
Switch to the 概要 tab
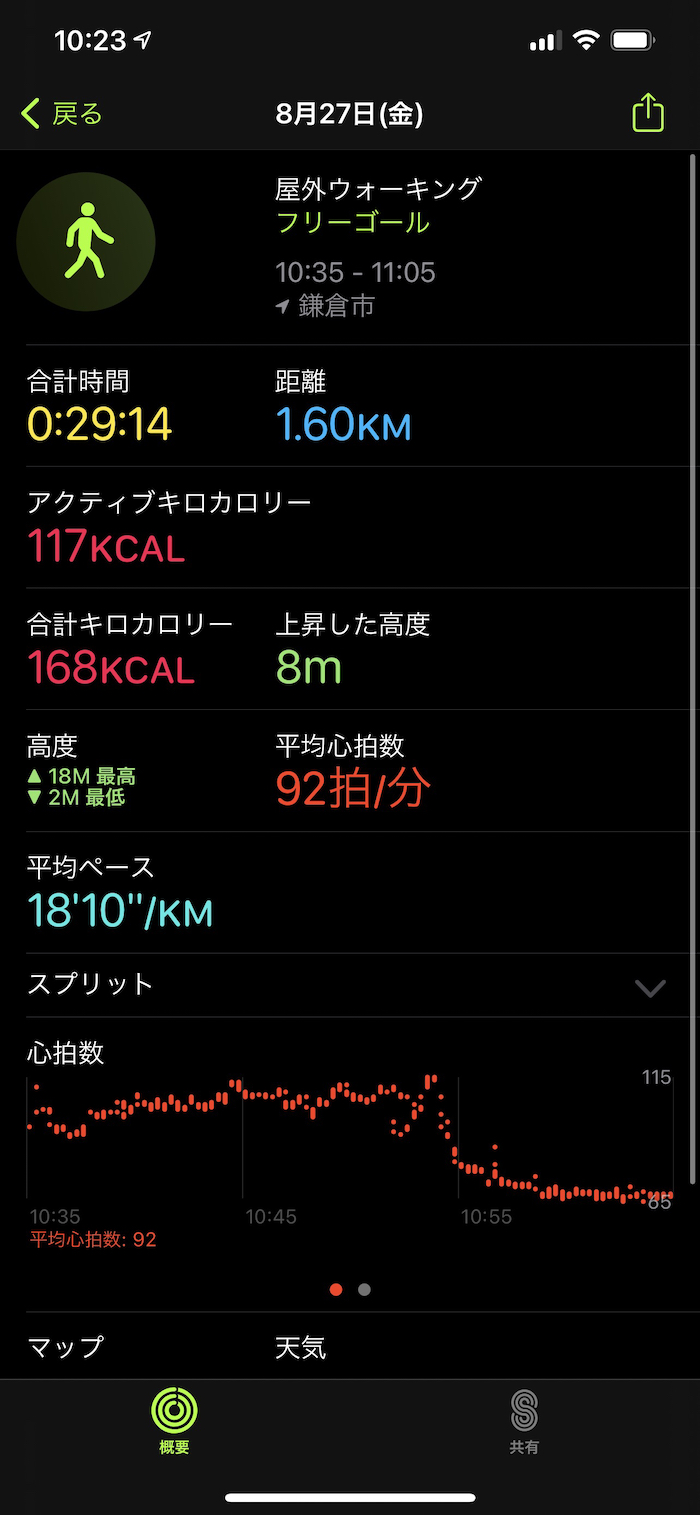tap(174, 1422)
